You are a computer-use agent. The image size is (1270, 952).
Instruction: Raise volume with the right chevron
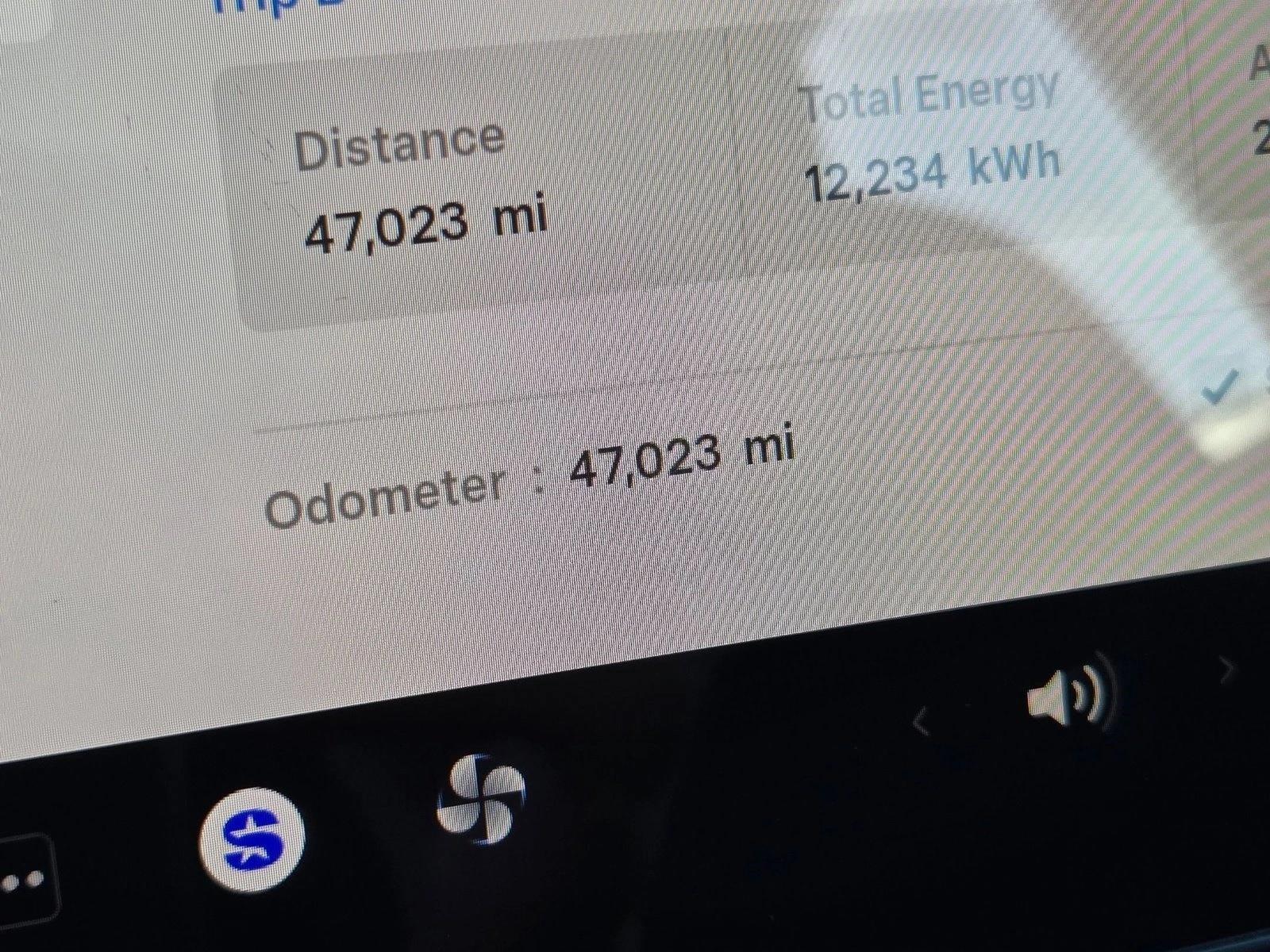click(x=1227, y=671)
